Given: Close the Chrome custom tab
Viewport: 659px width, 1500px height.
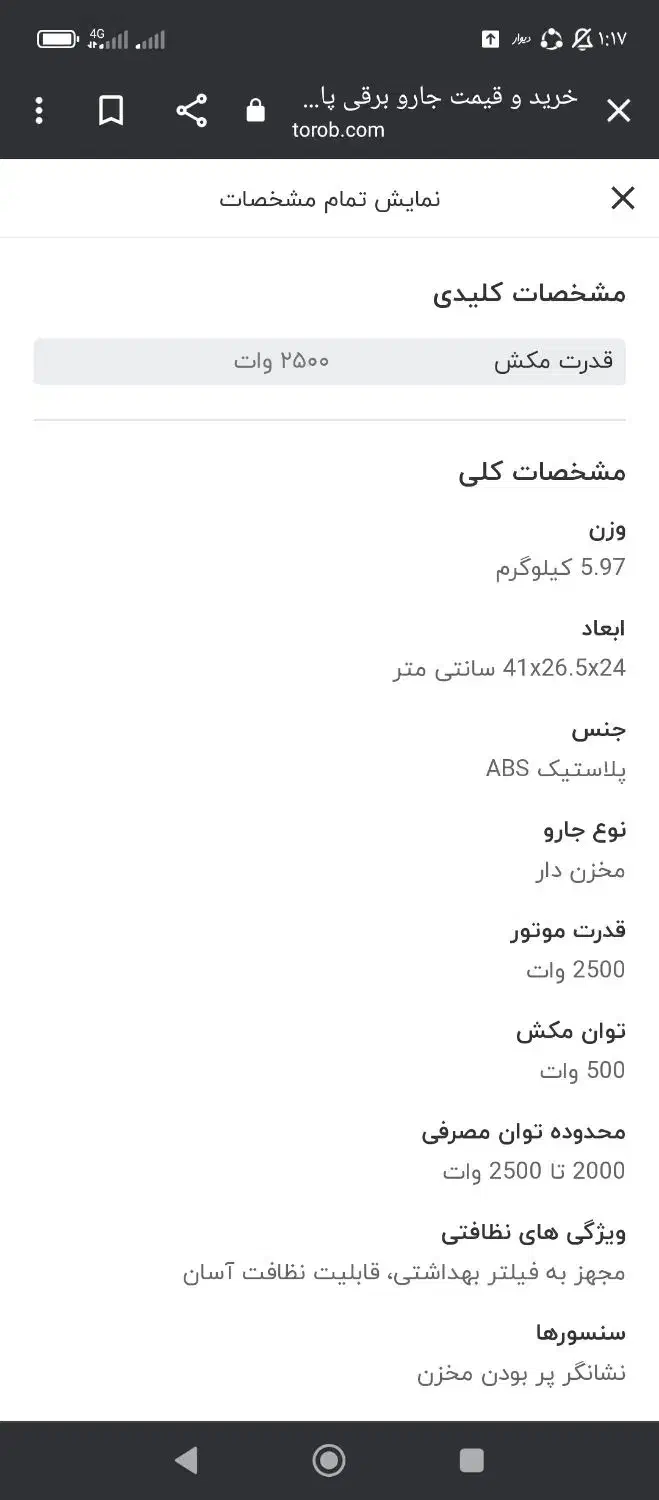Looking at the screenshot, I should (619, 111).
